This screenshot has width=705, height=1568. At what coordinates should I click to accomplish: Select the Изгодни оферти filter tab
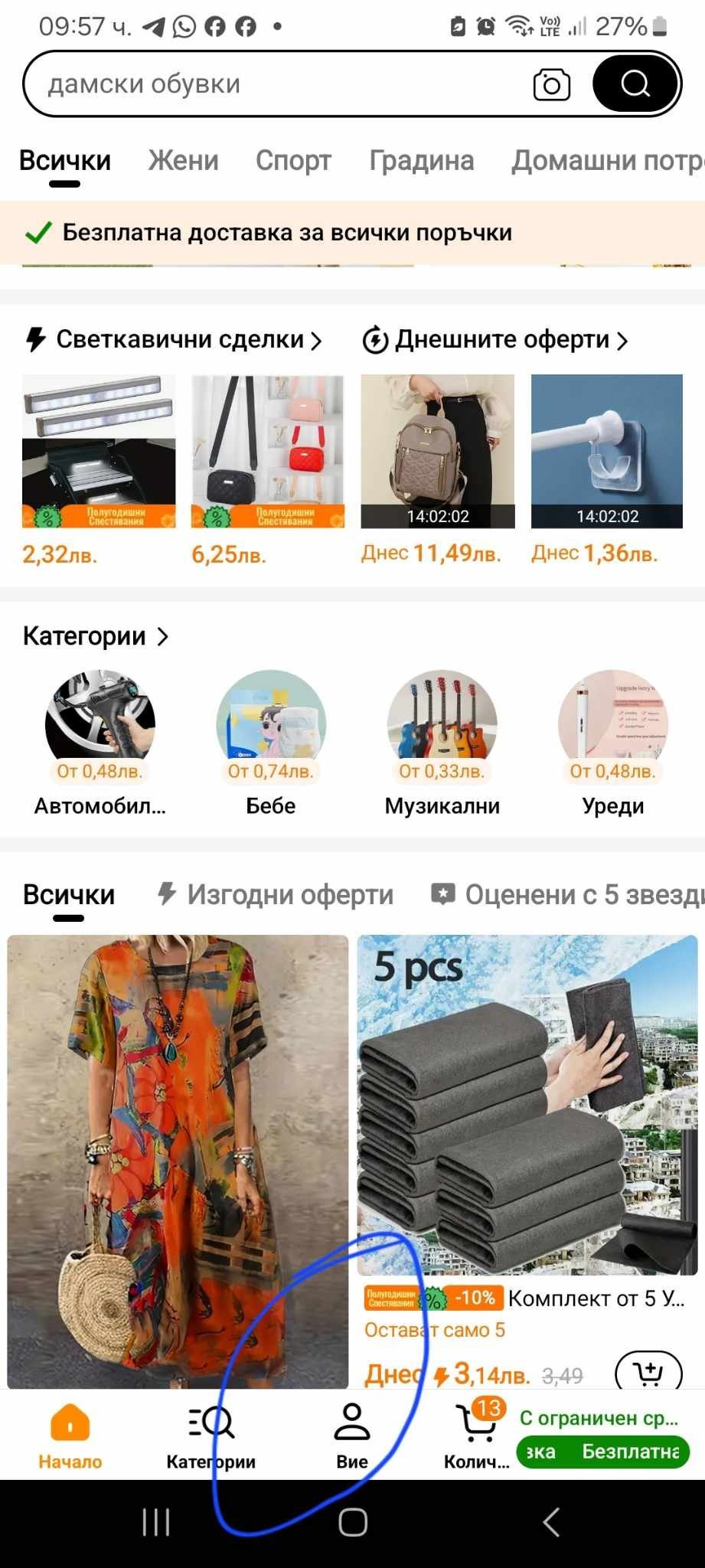276,894
